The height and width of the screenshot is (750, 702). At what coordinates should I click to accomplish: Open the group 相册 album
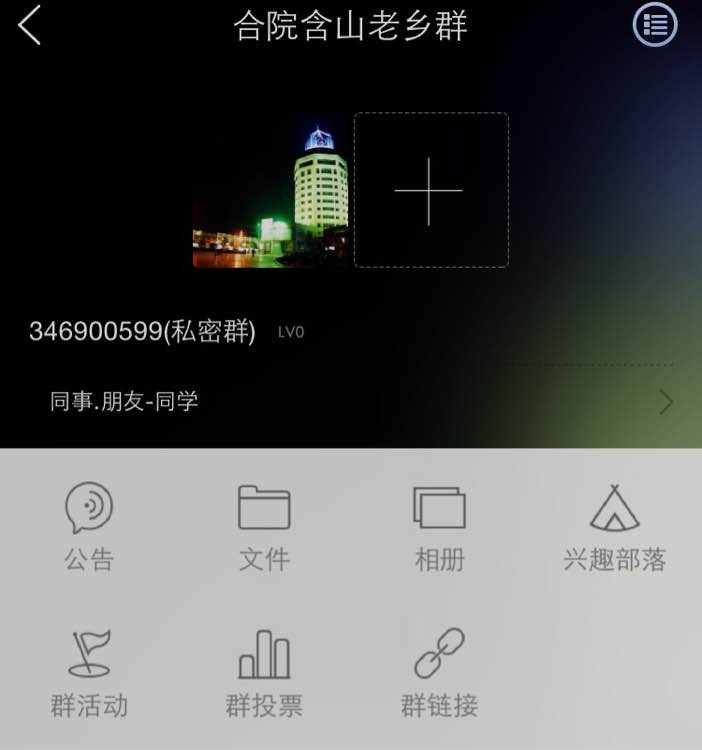click(x=439, y=526)
